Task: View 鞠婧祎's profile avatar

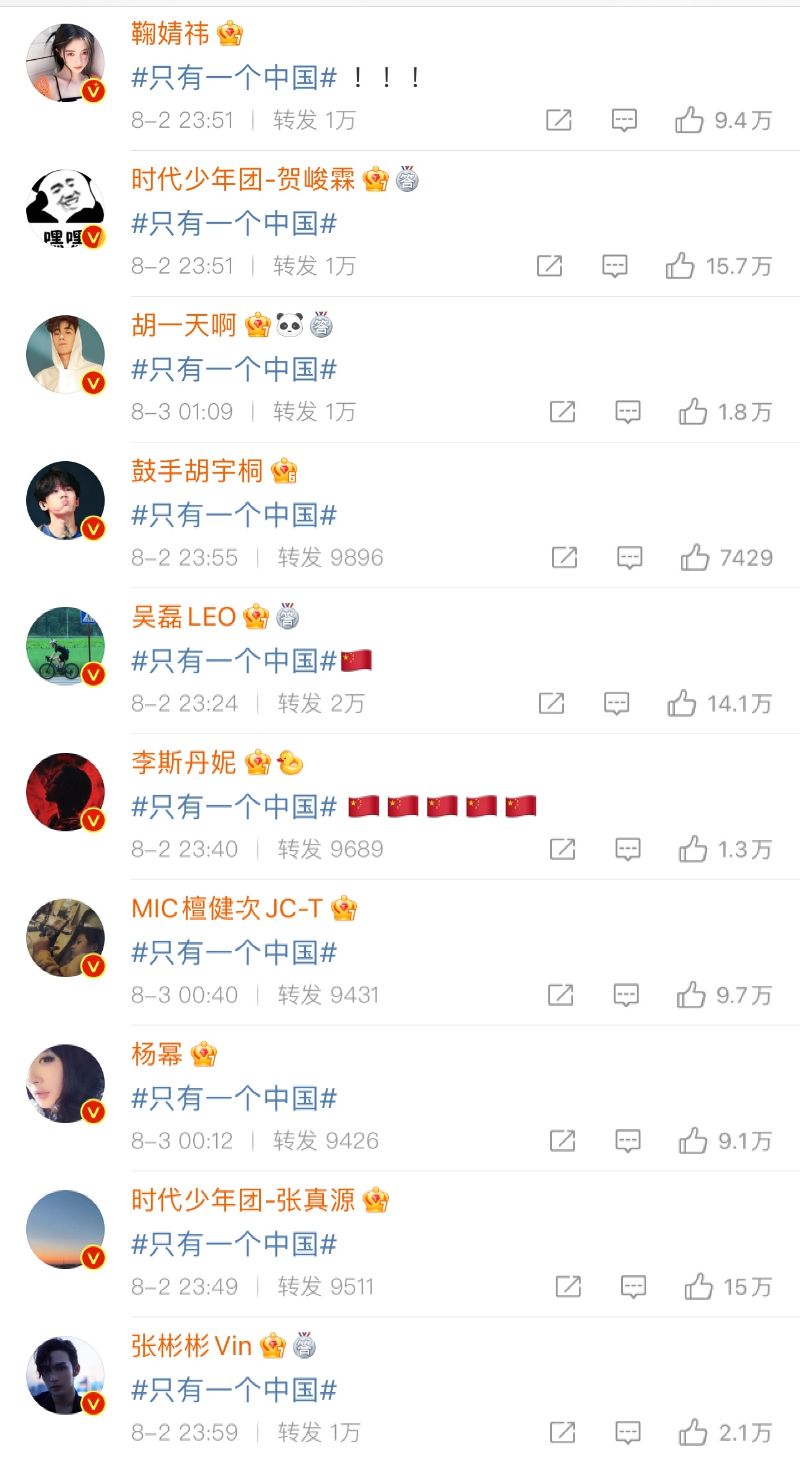Action: tap(65, 63)
